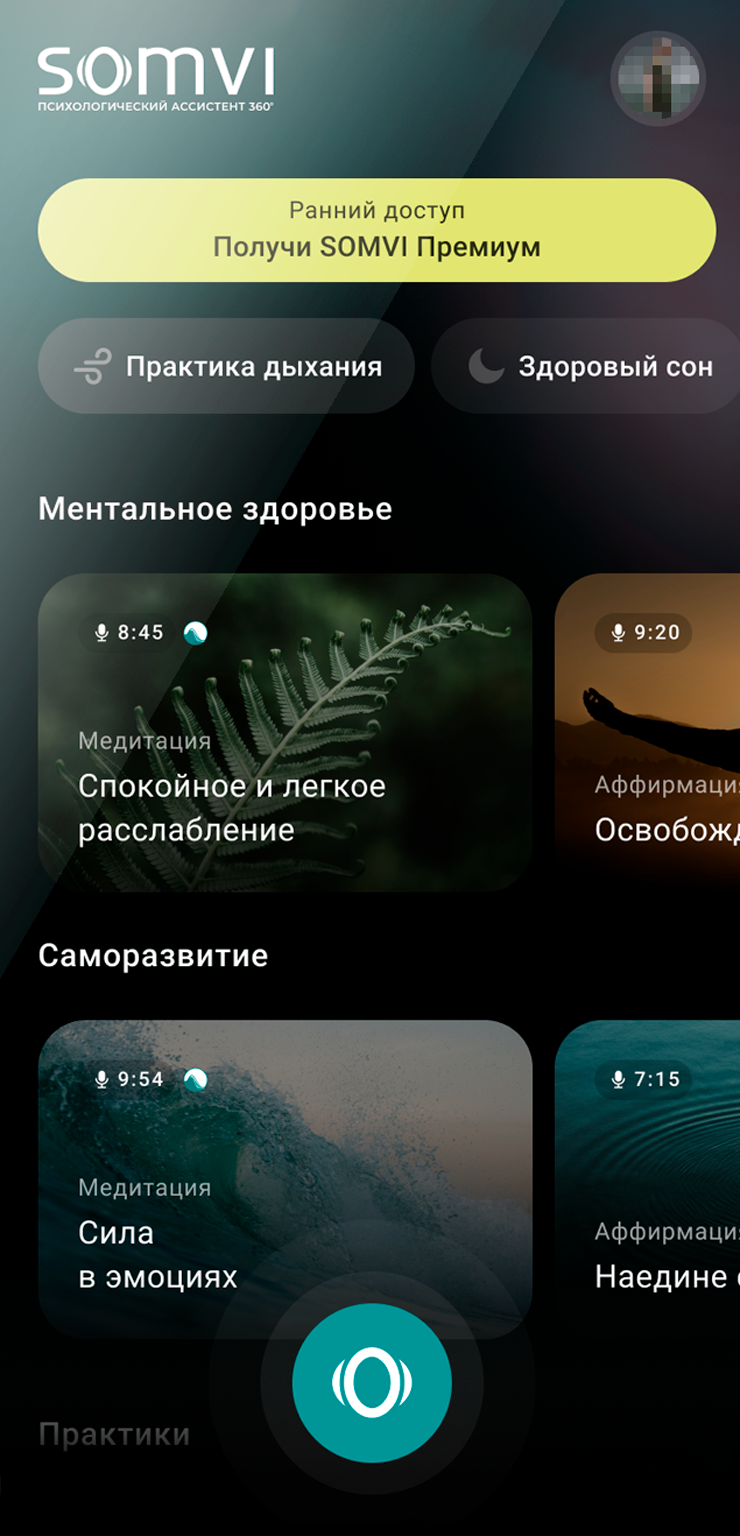Get SOMVI Премиум early access
The image size is (740, 1536).
click(377, 231)
